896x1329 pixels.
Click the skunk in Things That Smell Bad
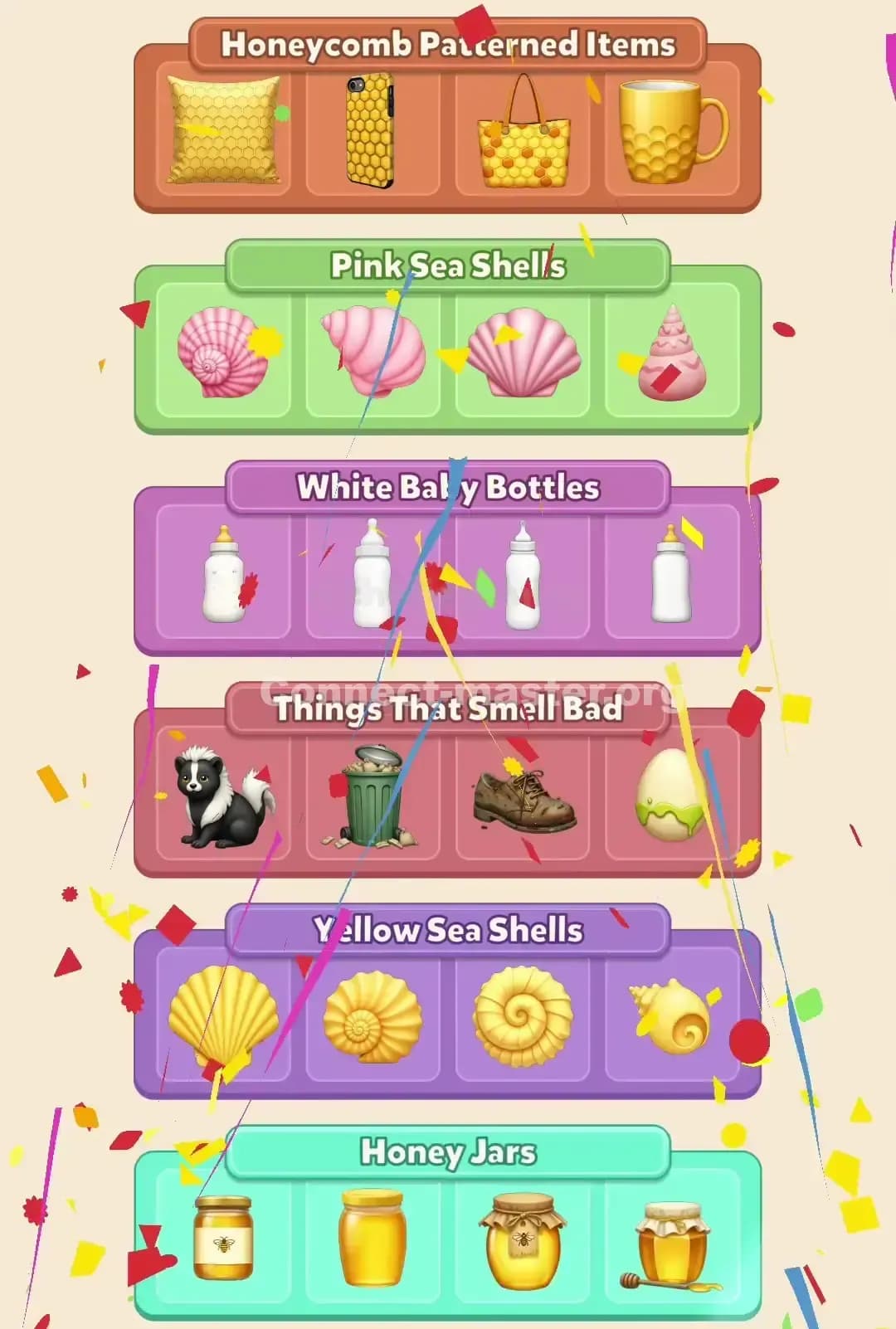(x=220, y=796)
